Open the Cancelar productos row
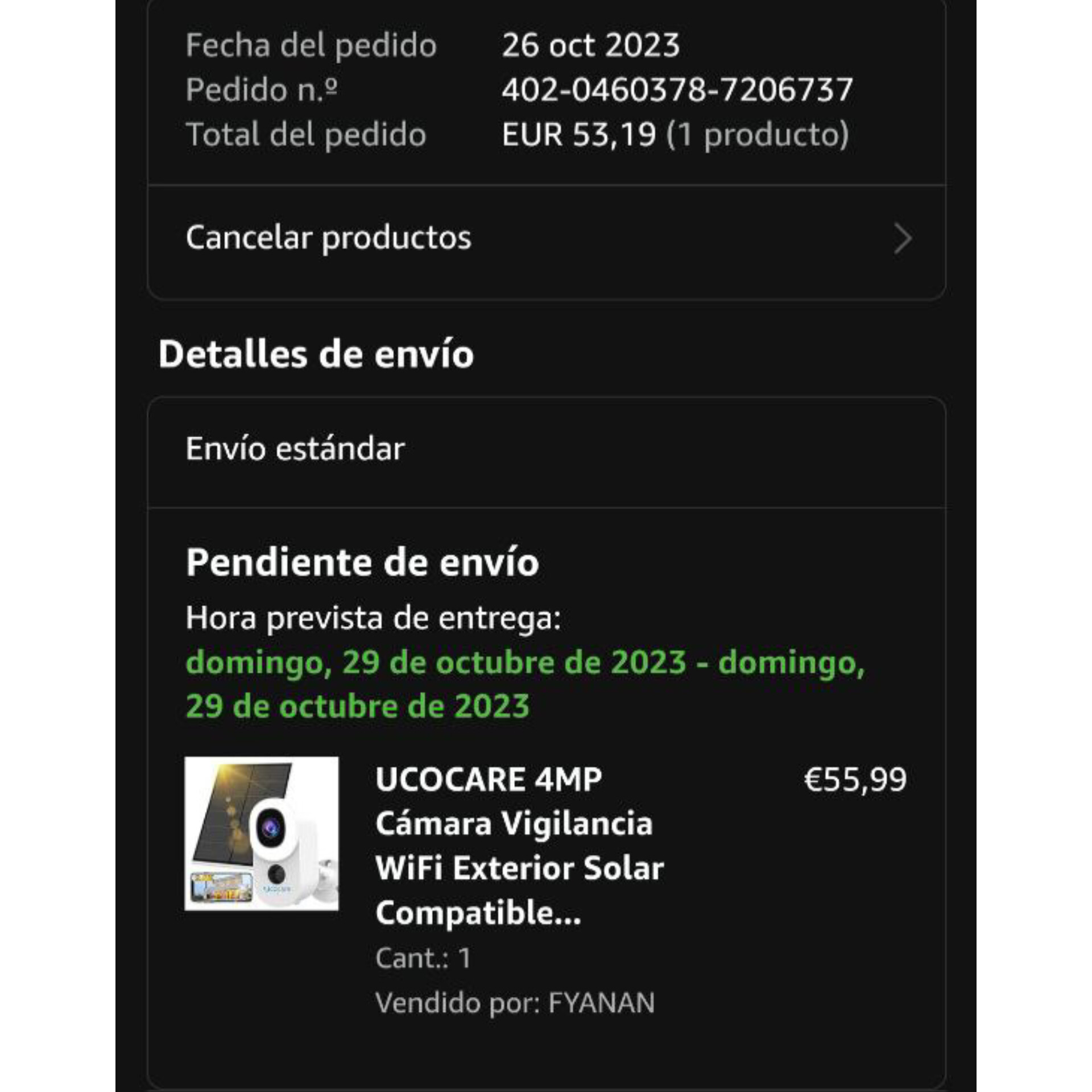This screenshot has height=1092, width=1092. (x=546, y=238)
